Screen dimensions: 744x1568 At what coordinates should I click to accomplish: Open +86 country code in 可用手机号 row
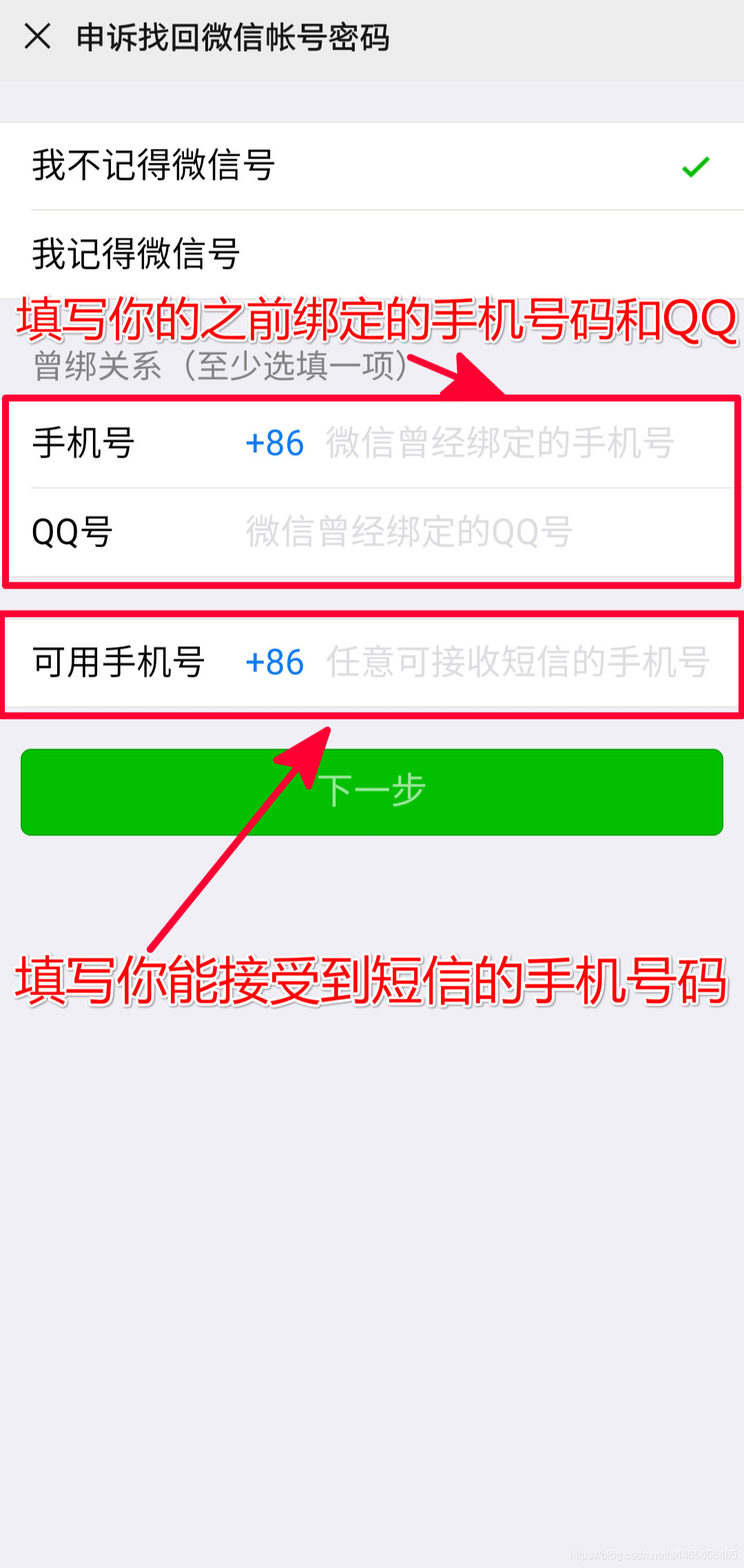(x=274, y=662)
